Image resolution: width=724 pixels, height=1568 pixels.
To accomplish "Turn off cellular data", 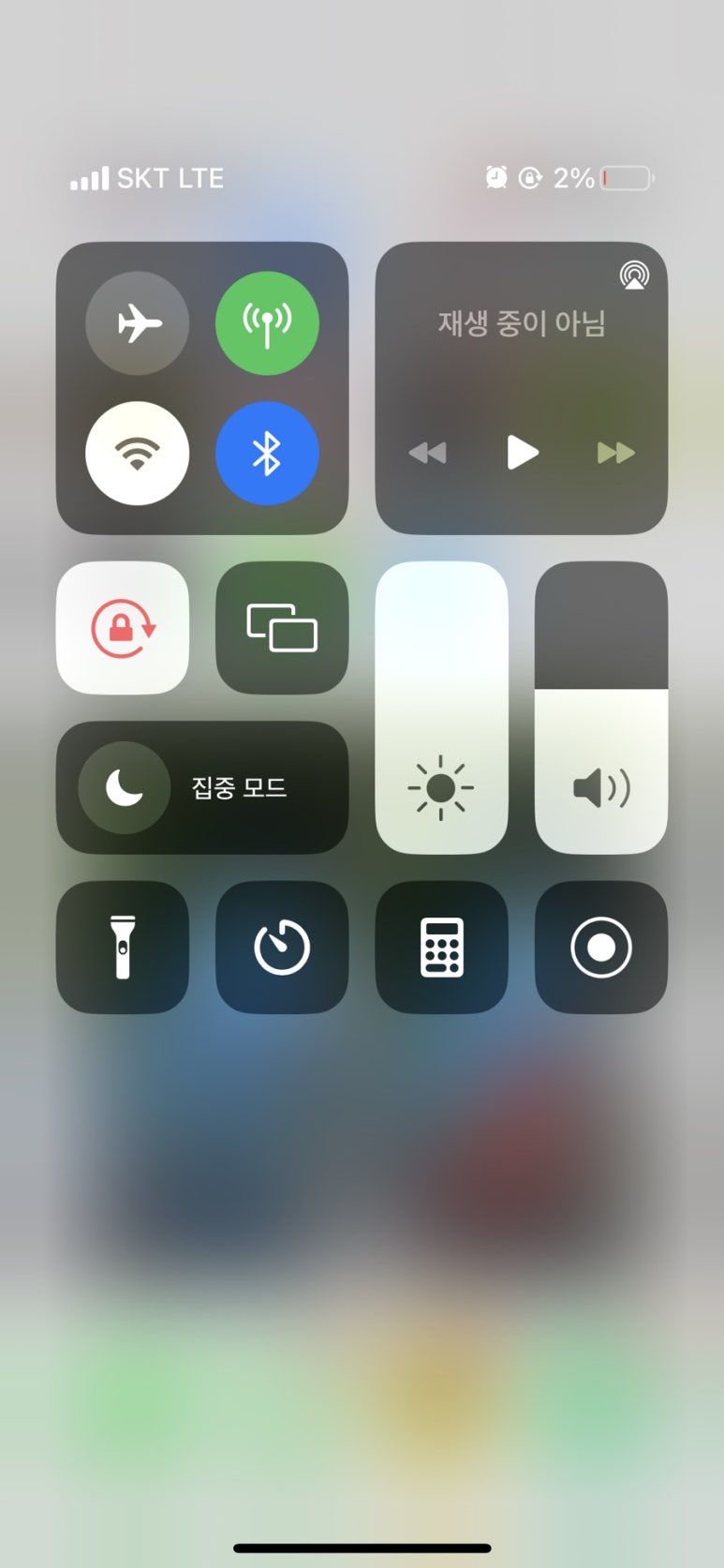I will (267, 323).
